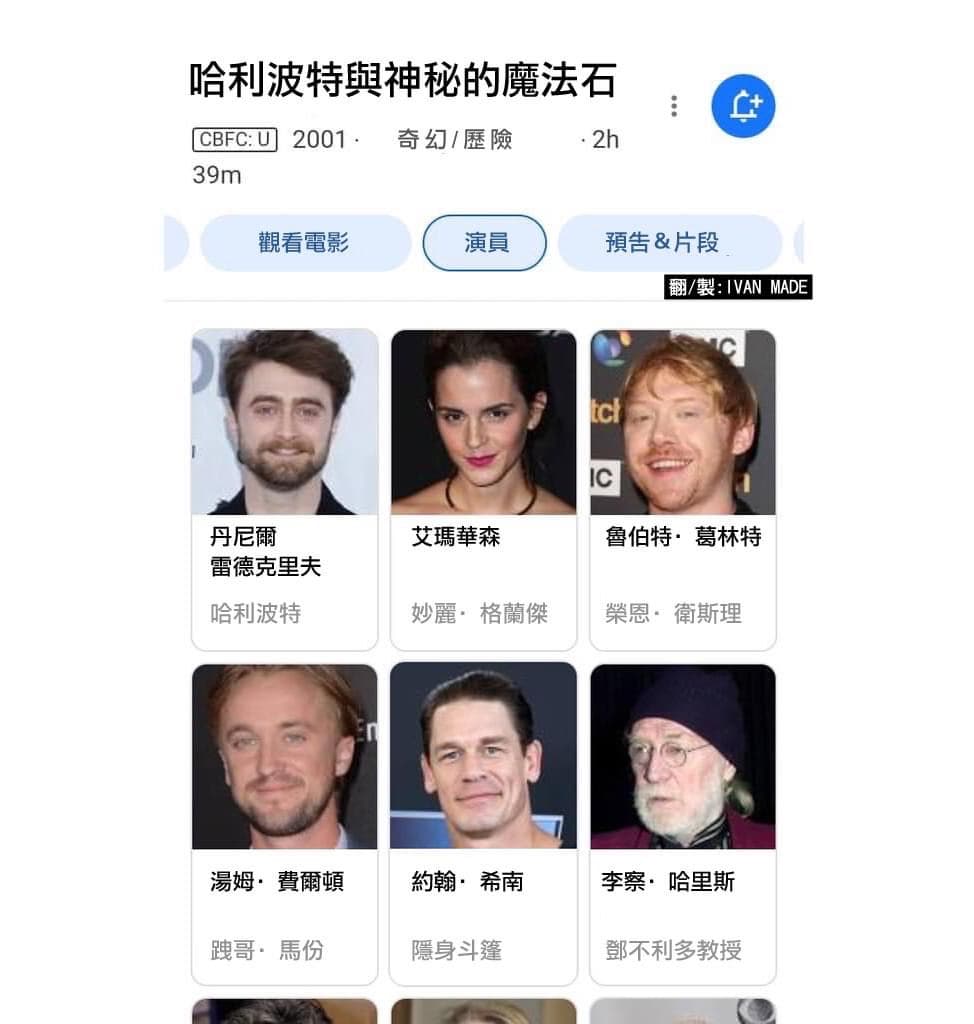The width and height of the screenshot is (974, 1024).
Task: Open the 湯姆·費爾頓 cast card
Action: pyautogui.click(x=285, y=823)
